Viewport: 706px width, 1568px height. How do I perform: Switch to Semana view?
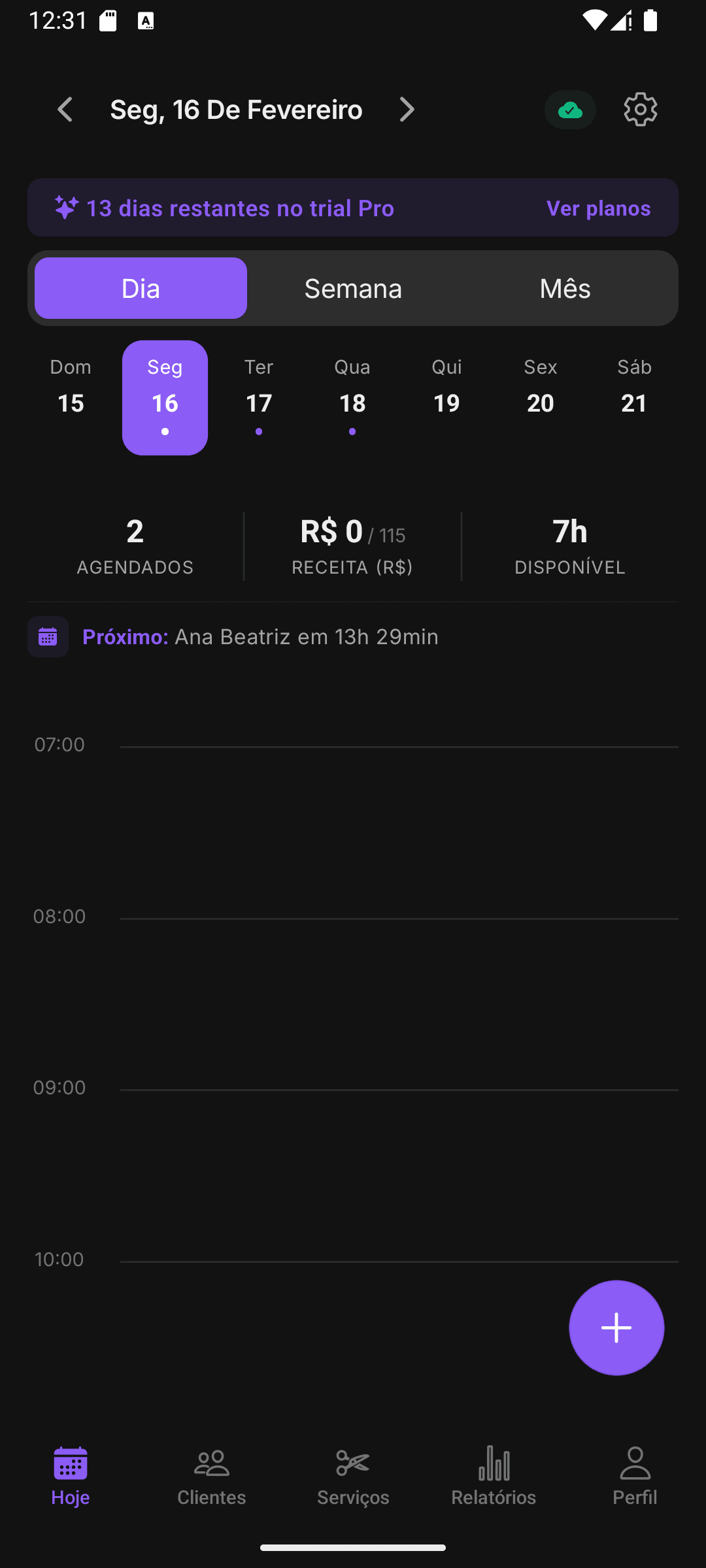(x=353, y=287)
